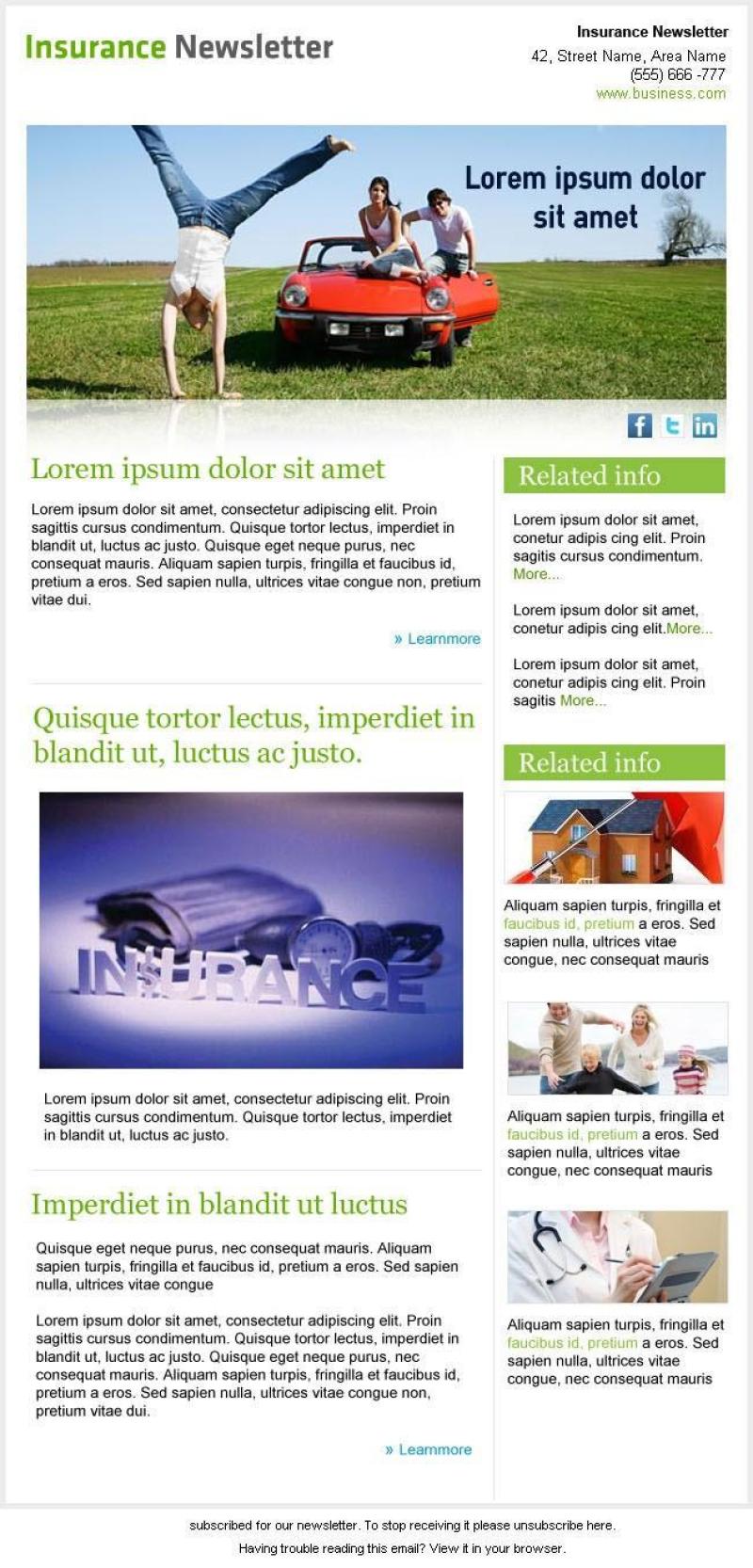Open the Facebook icon below the banner

639,425
